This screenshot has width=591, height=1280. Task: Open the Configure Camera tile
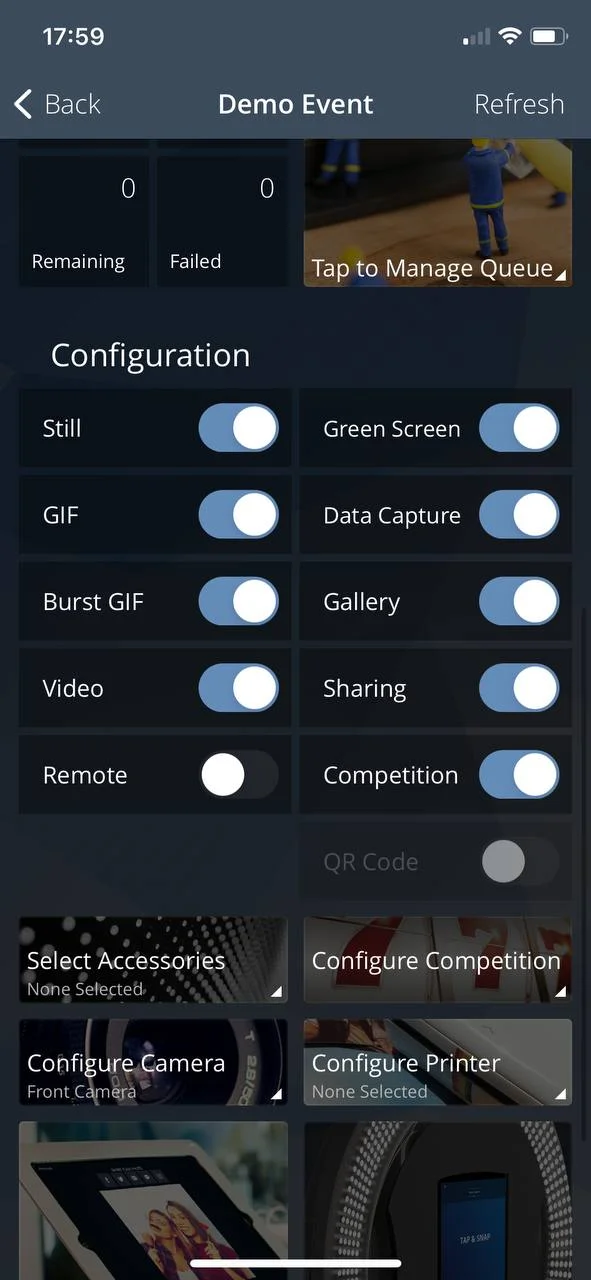point(153,1062)
